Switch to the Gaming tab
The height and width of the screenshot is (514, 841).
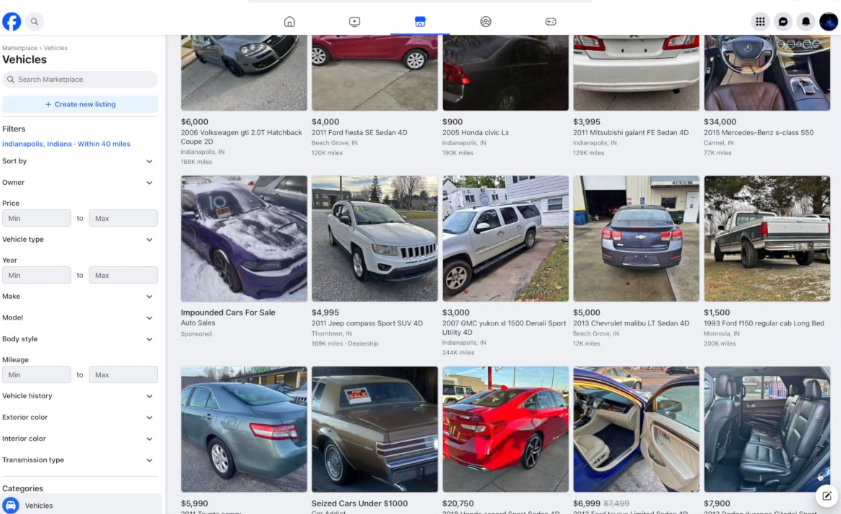point(550,21)
